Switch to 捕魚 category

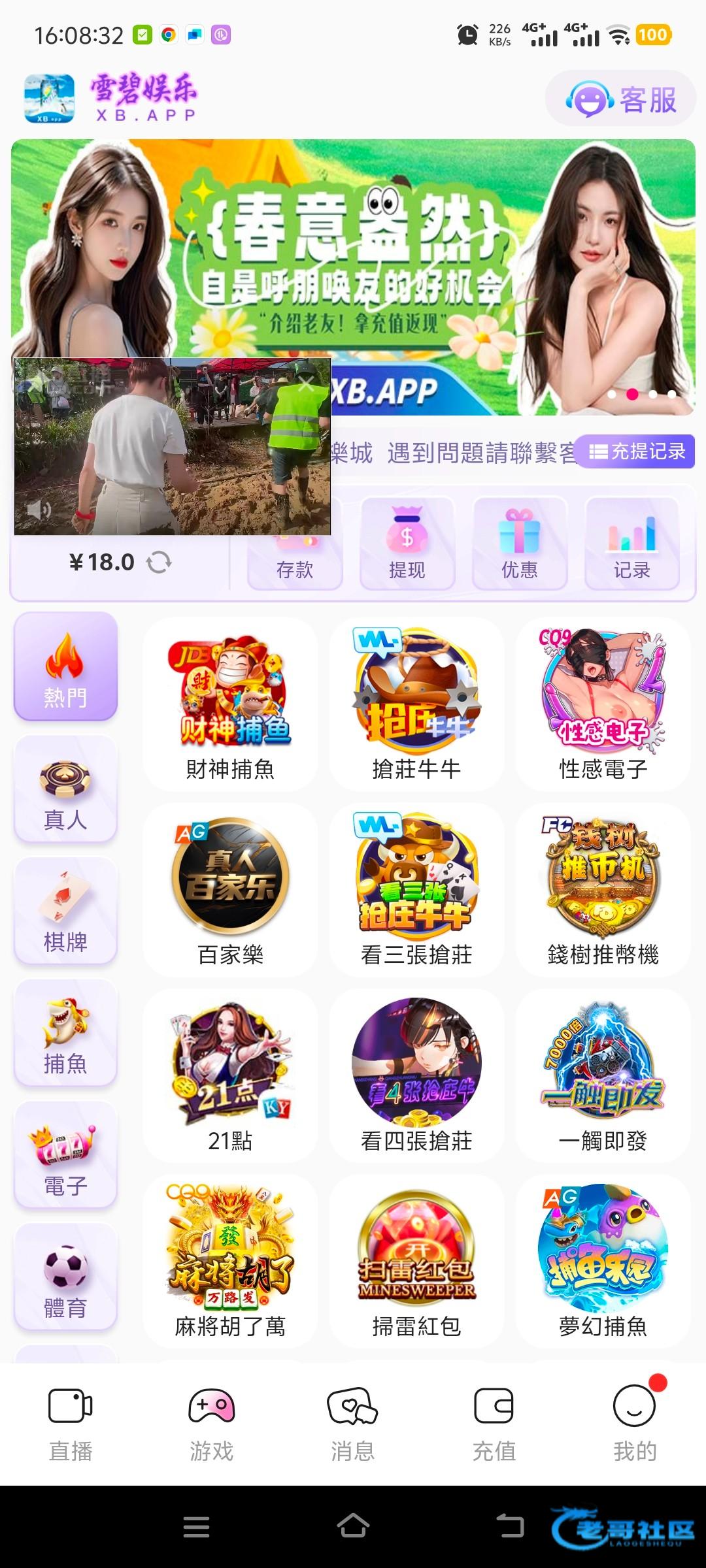(x=65, y=1033)
